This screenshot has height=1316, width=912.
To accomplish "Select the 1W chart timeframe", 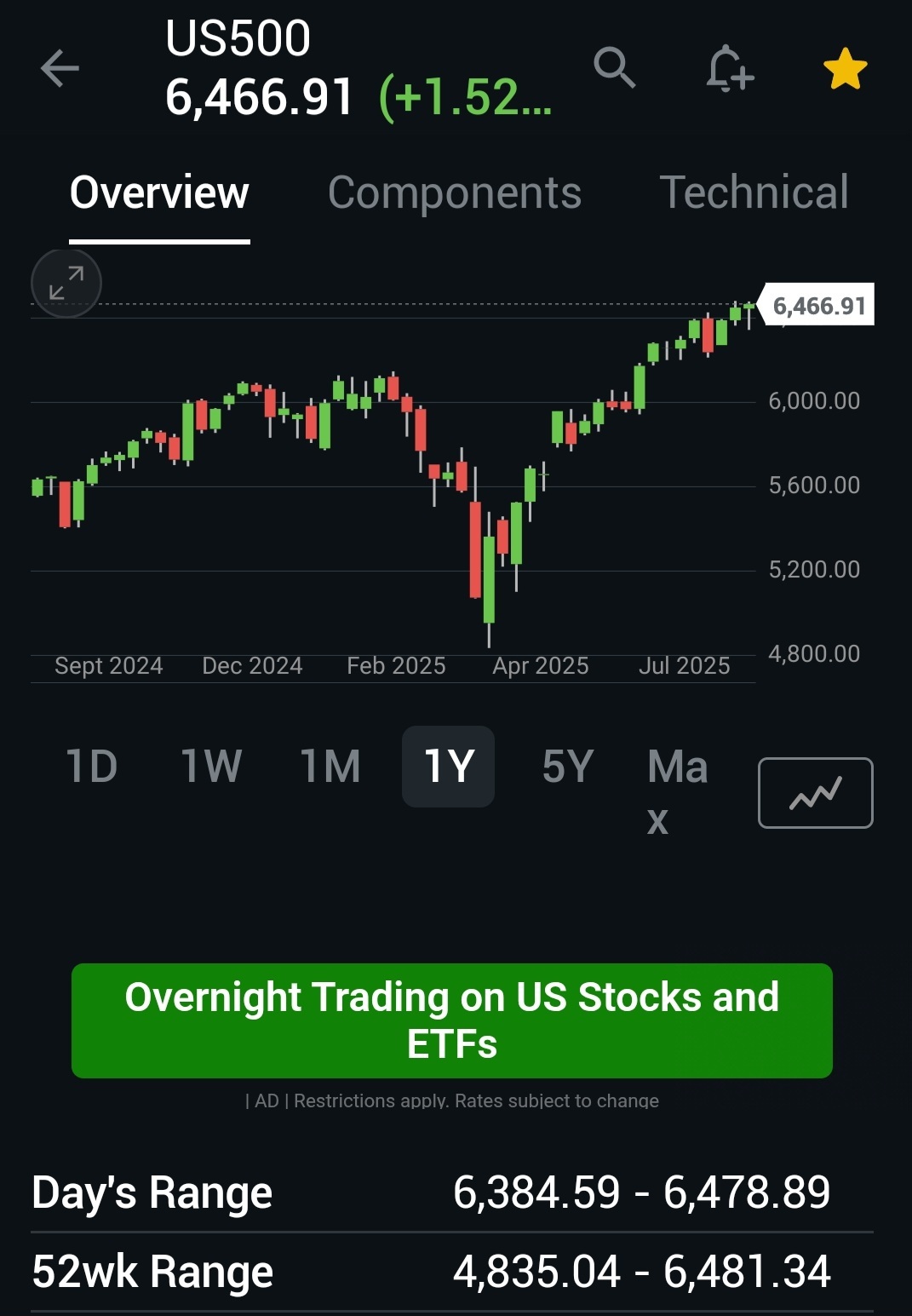I will point(211,767).
